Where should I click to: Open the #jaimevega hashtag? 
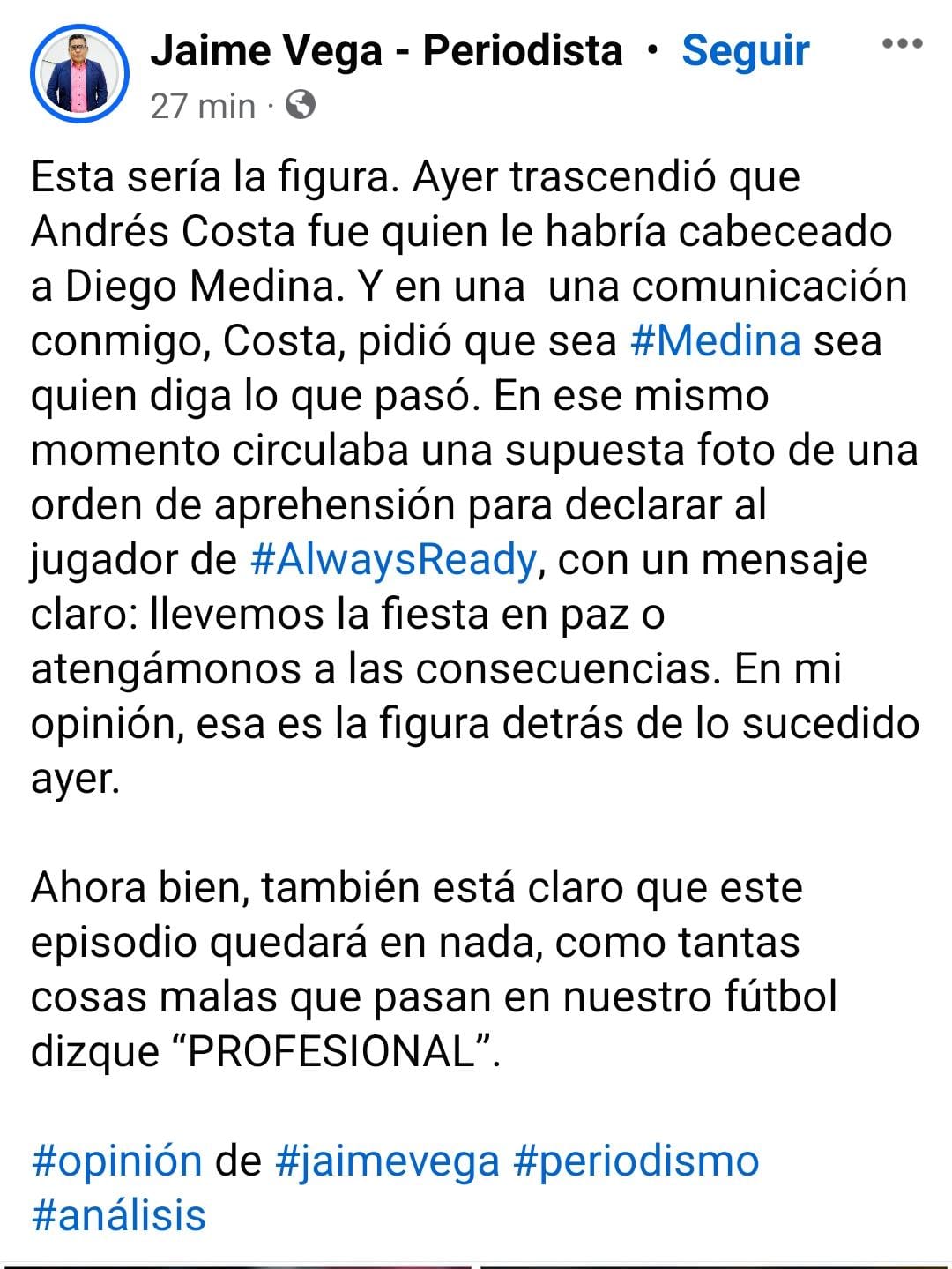click(x=387, y=1161)
